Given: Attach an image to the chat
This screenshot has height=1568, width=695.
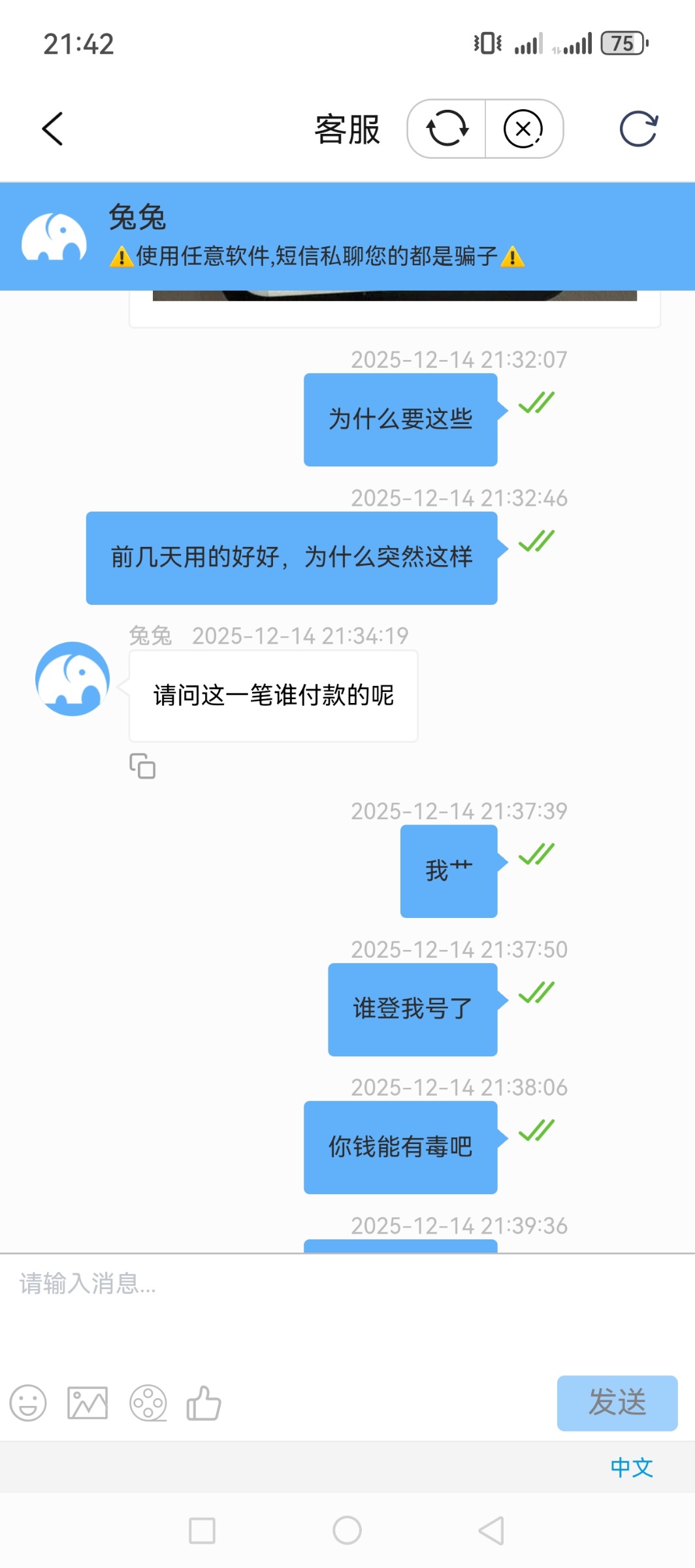Looking at the screenshot, I should (88, 1403).
